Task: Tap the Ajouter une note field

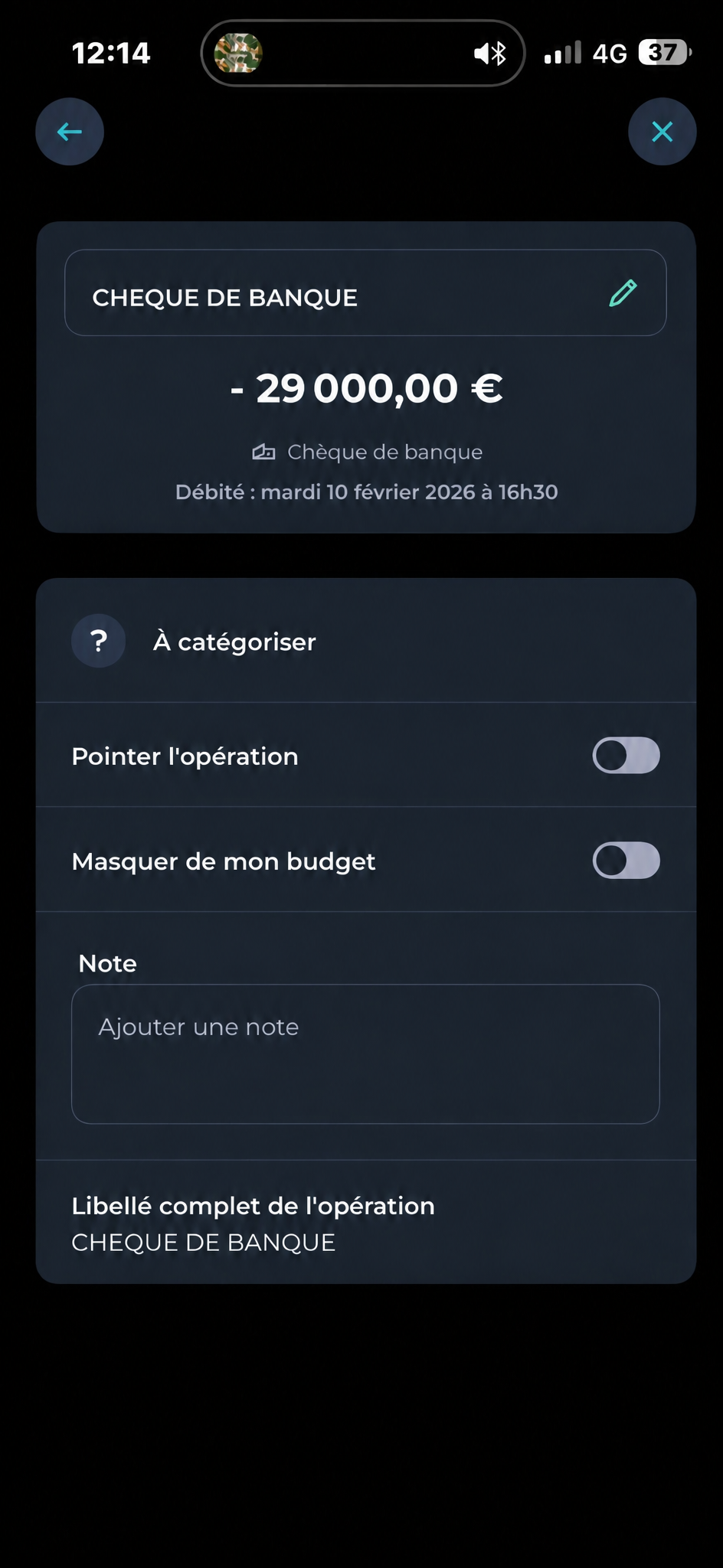Action: 365,1054
